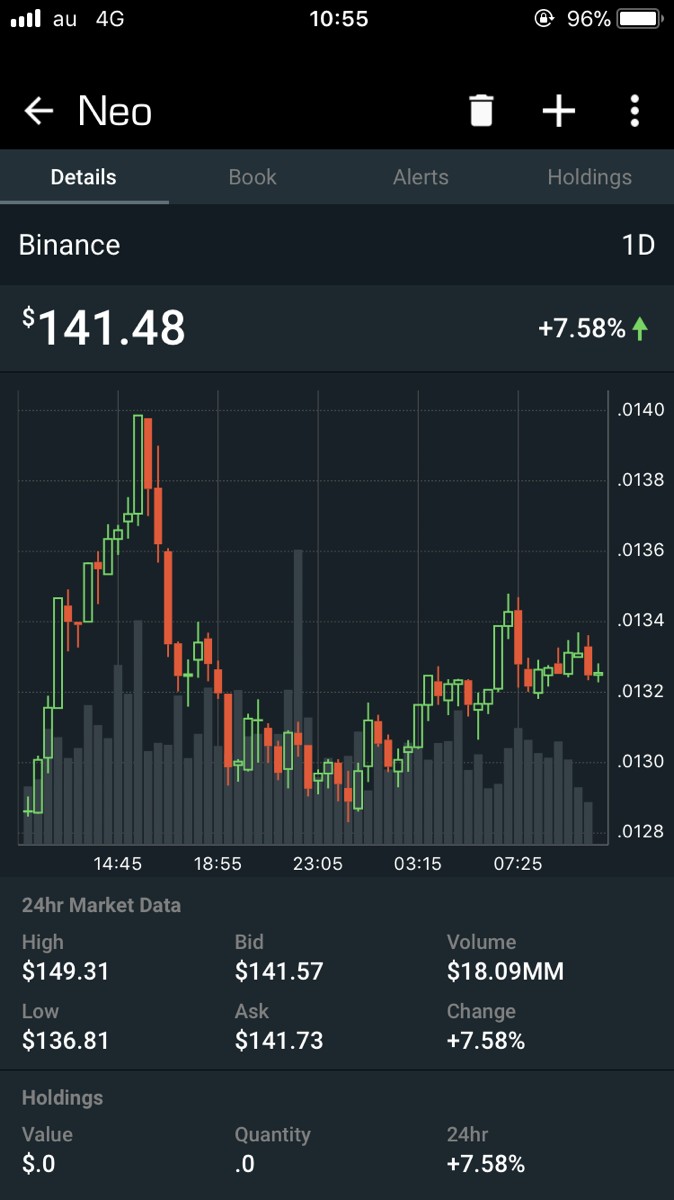Delete Neo with the trash icon
Viewport: 674px width, 1200px height.
click(x=481, y=111)
